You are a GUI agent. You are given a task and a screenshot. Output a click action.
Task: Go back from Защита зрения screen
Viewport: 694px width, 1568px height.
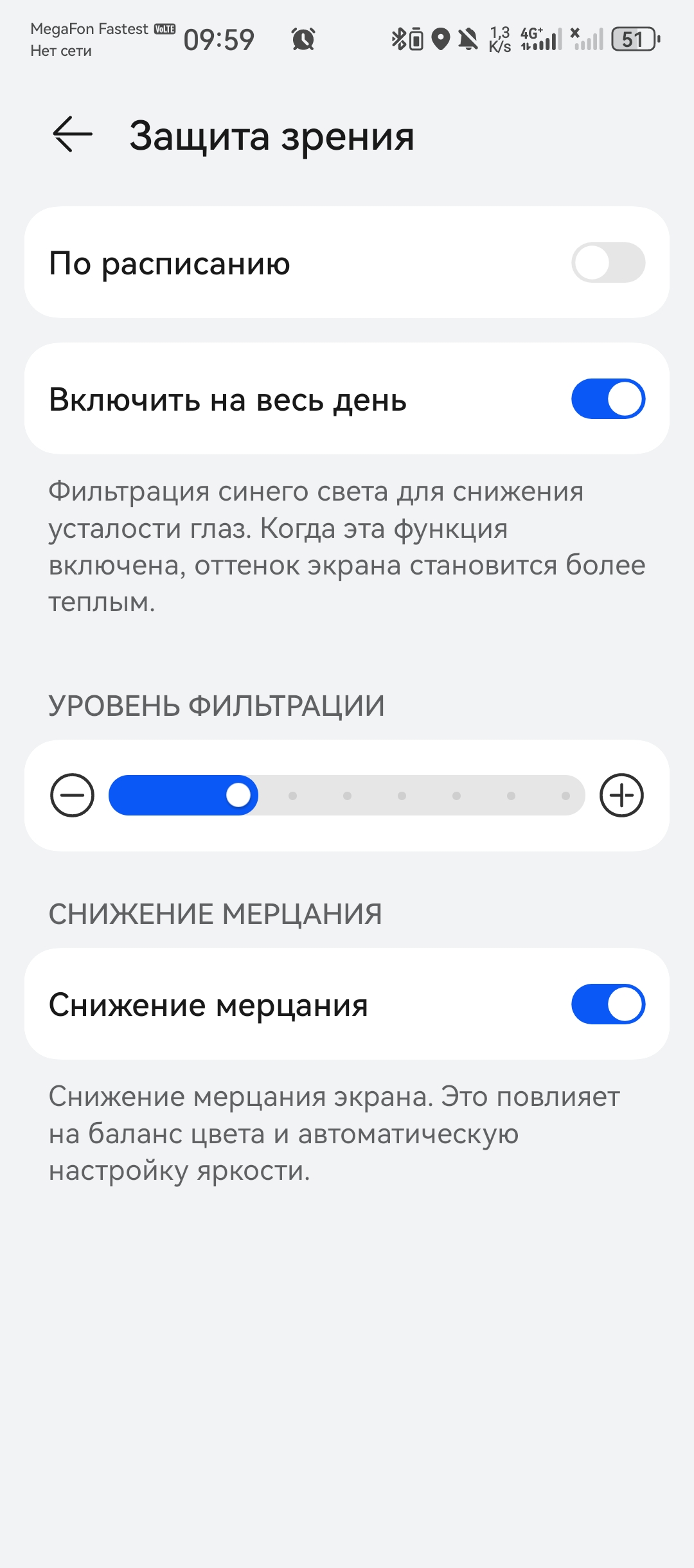(x=72, y=135)
